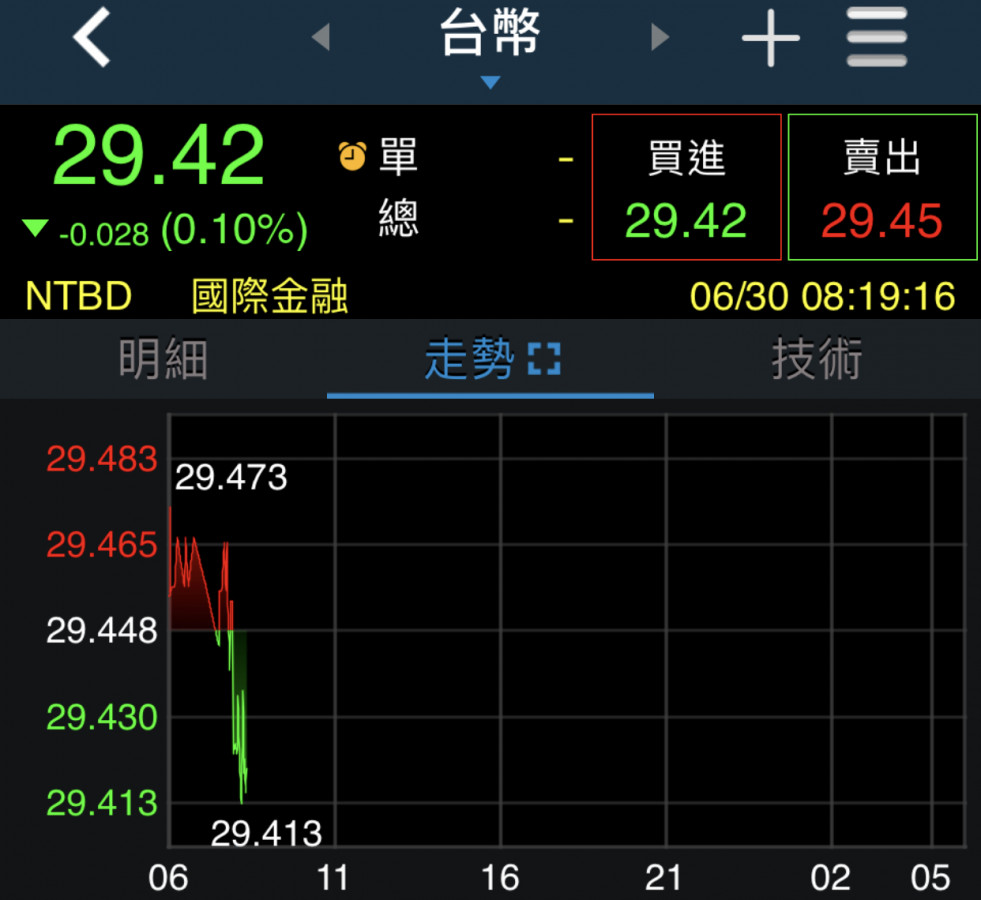Set a price alert with the alarm clock

coord(352,156)
